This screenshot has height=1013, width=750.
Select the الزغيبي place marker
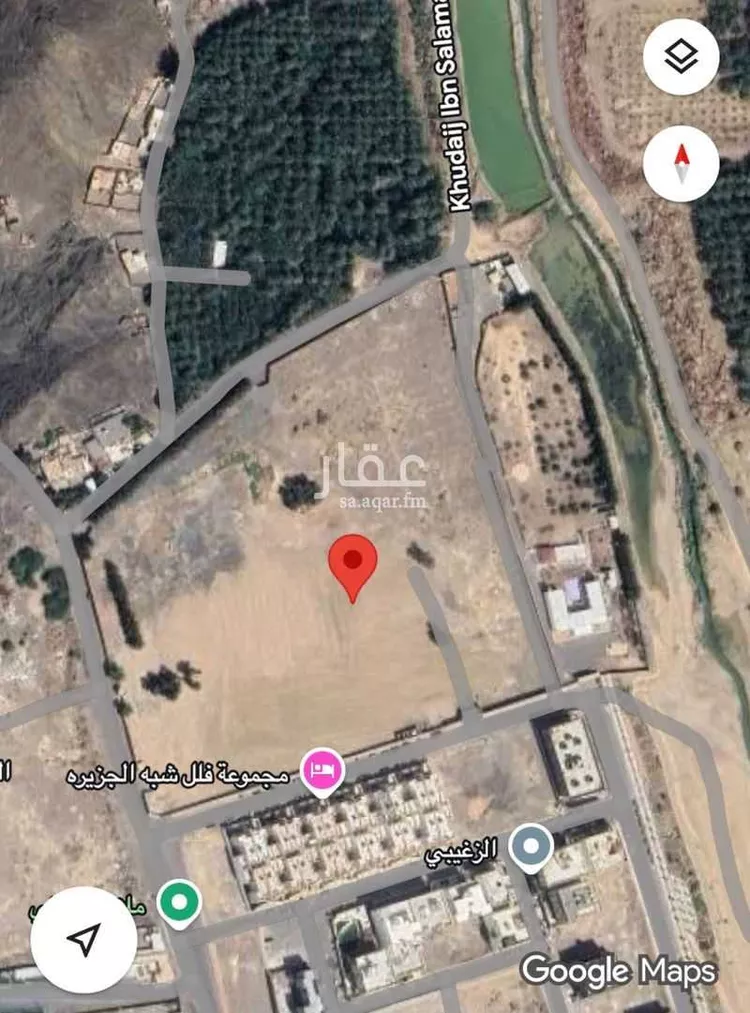tap(531, 848)
